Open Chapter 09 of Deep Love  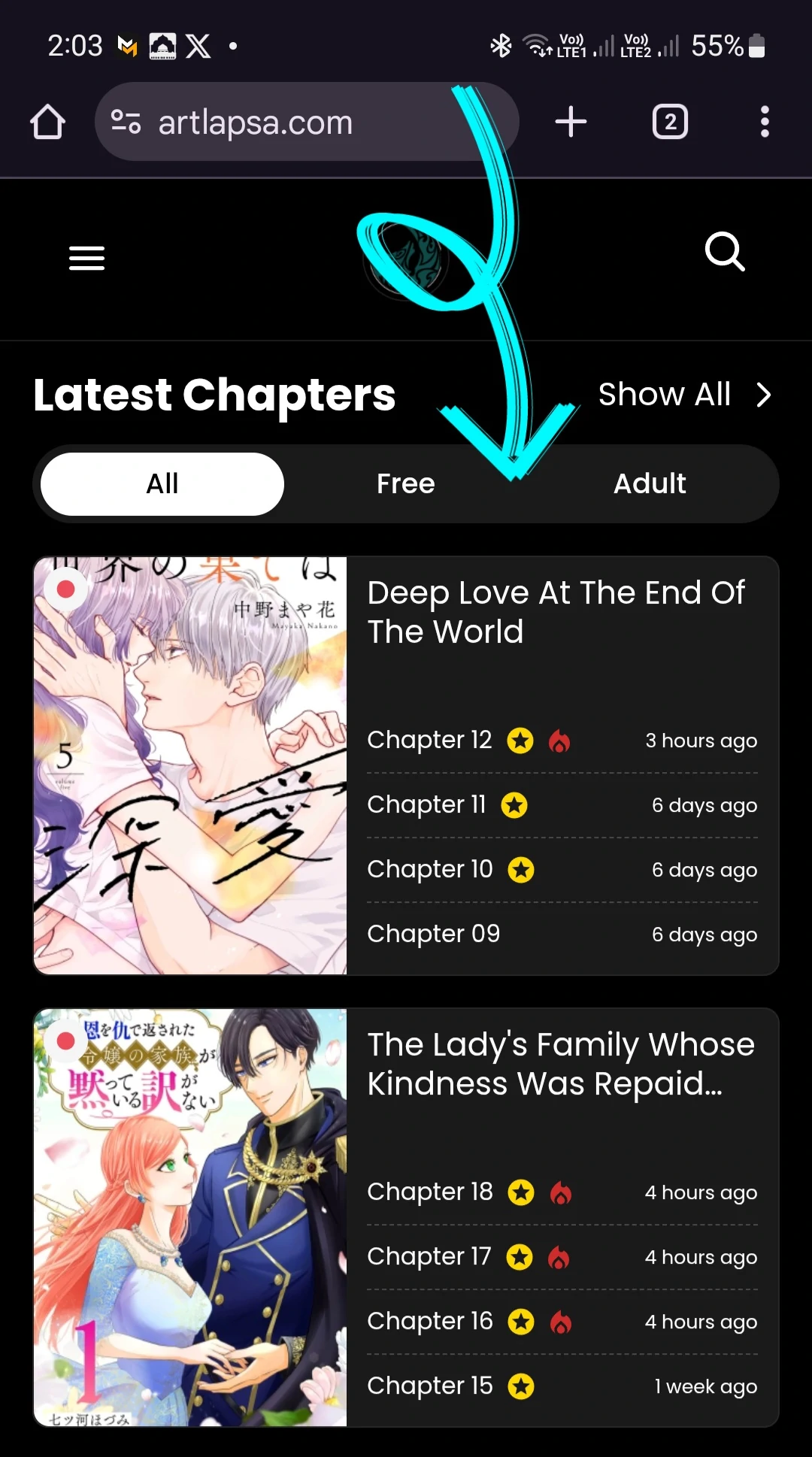pyautogui.click(x=433, y=934)
